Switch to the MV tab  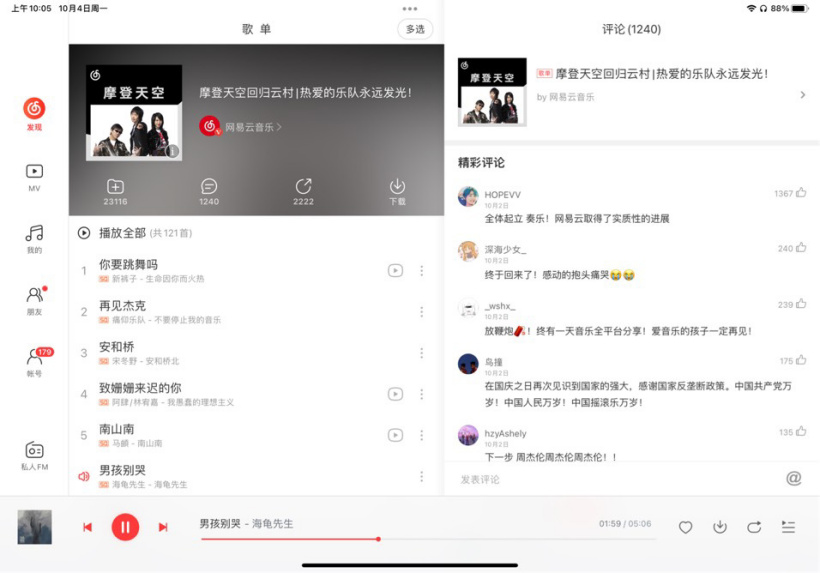point(34,177)
